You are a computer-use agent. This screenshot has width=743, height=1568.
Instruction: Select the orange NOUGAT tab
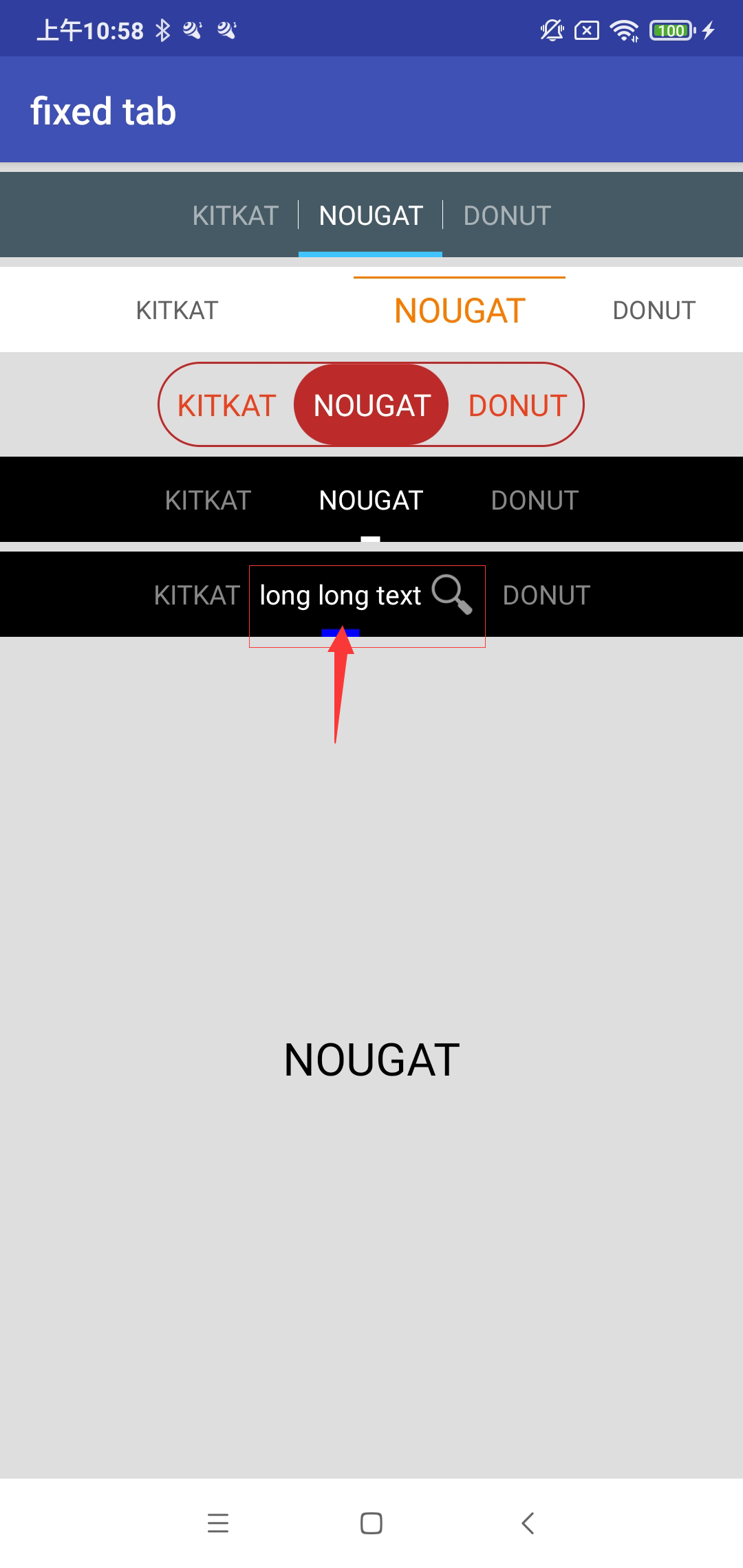pyautogui.click(x=460, y=311)
